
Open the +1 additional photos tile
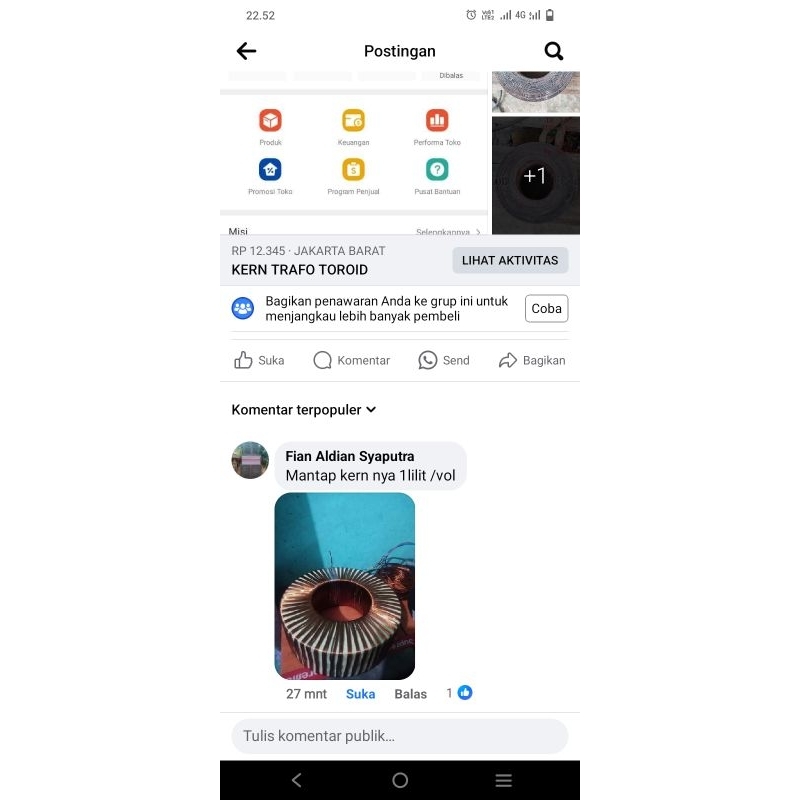(x=535, y=176)
